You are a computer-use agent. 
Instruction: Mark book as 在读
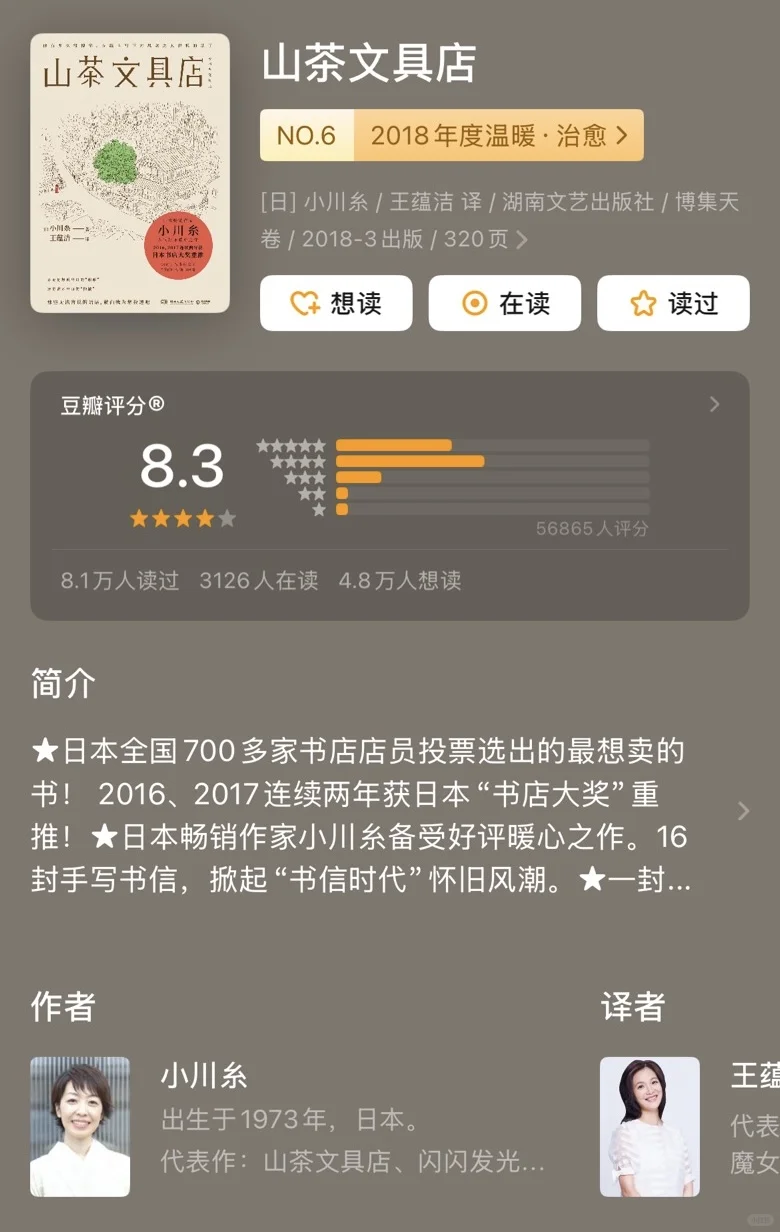(504, 303)
